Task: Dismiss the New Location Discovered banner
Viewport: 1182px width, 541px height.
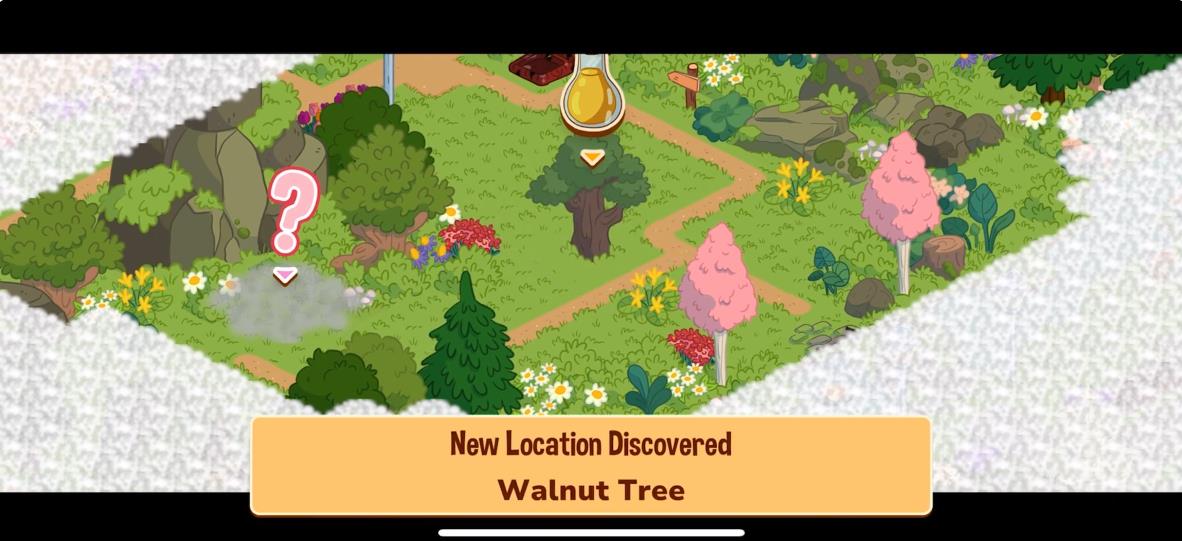Action: (x=590, y=465)
